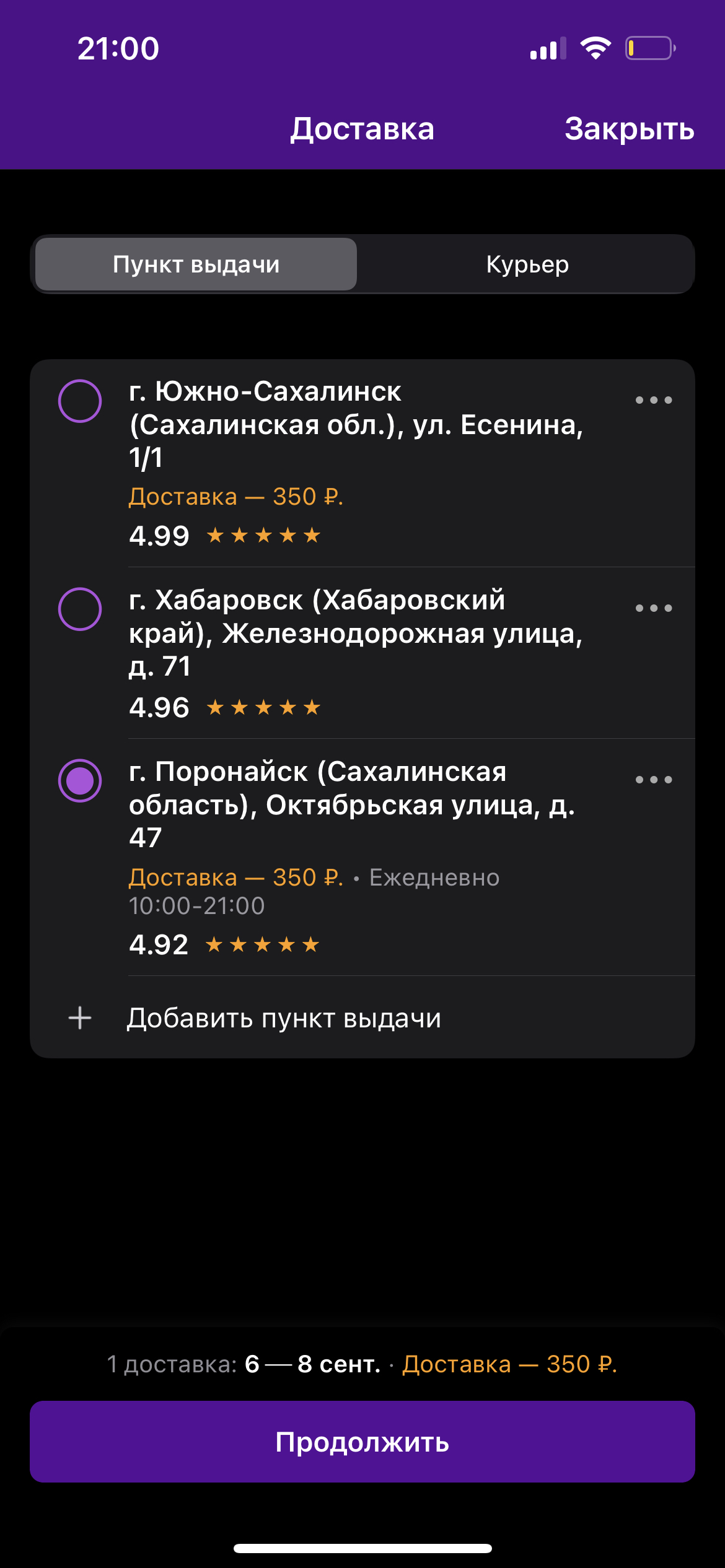Open more options for Хабаровск pickup point
725x1568 pixels.
tap(653, 608)
